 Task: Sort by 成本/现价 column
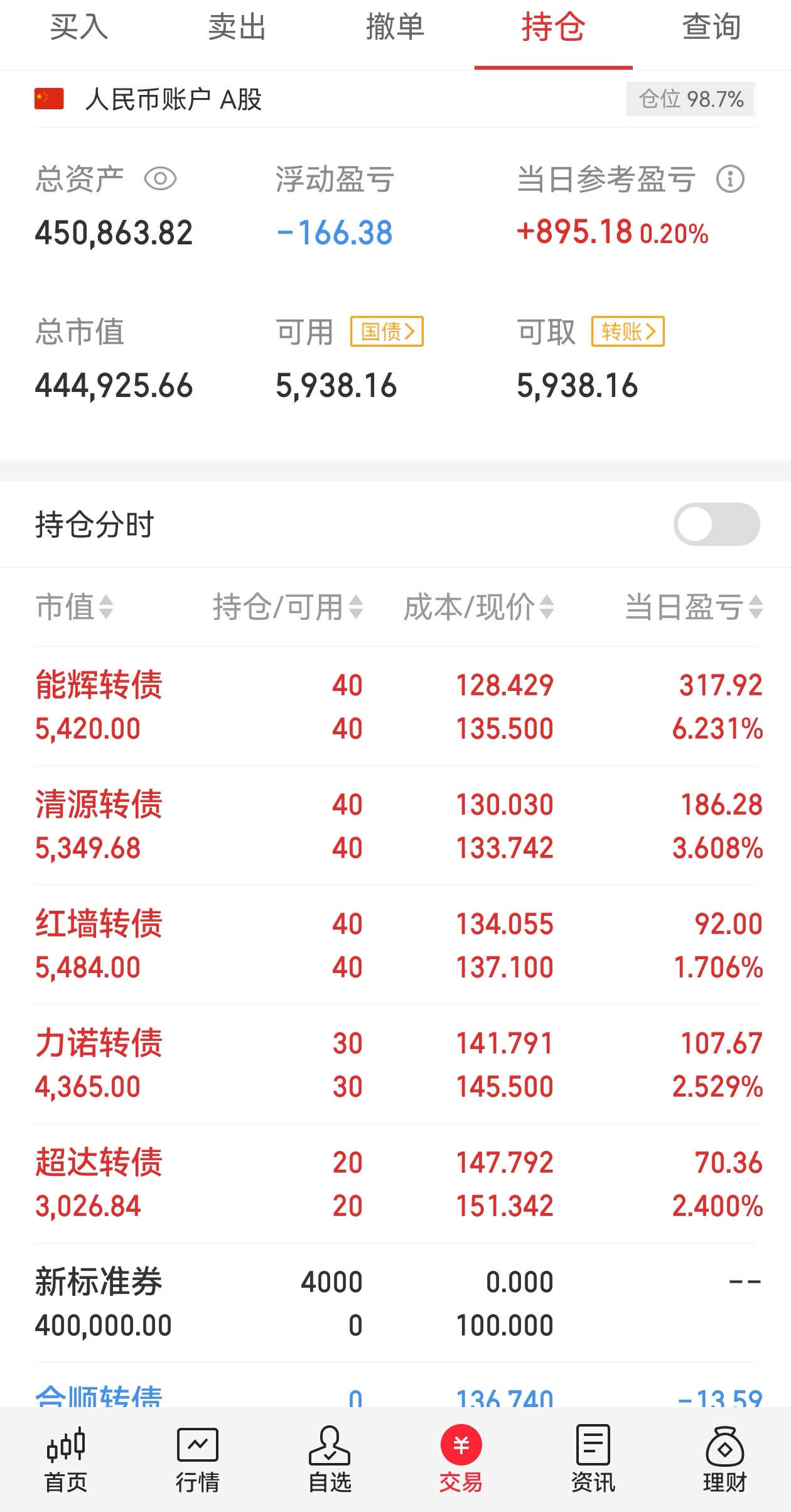click(478, 607)
